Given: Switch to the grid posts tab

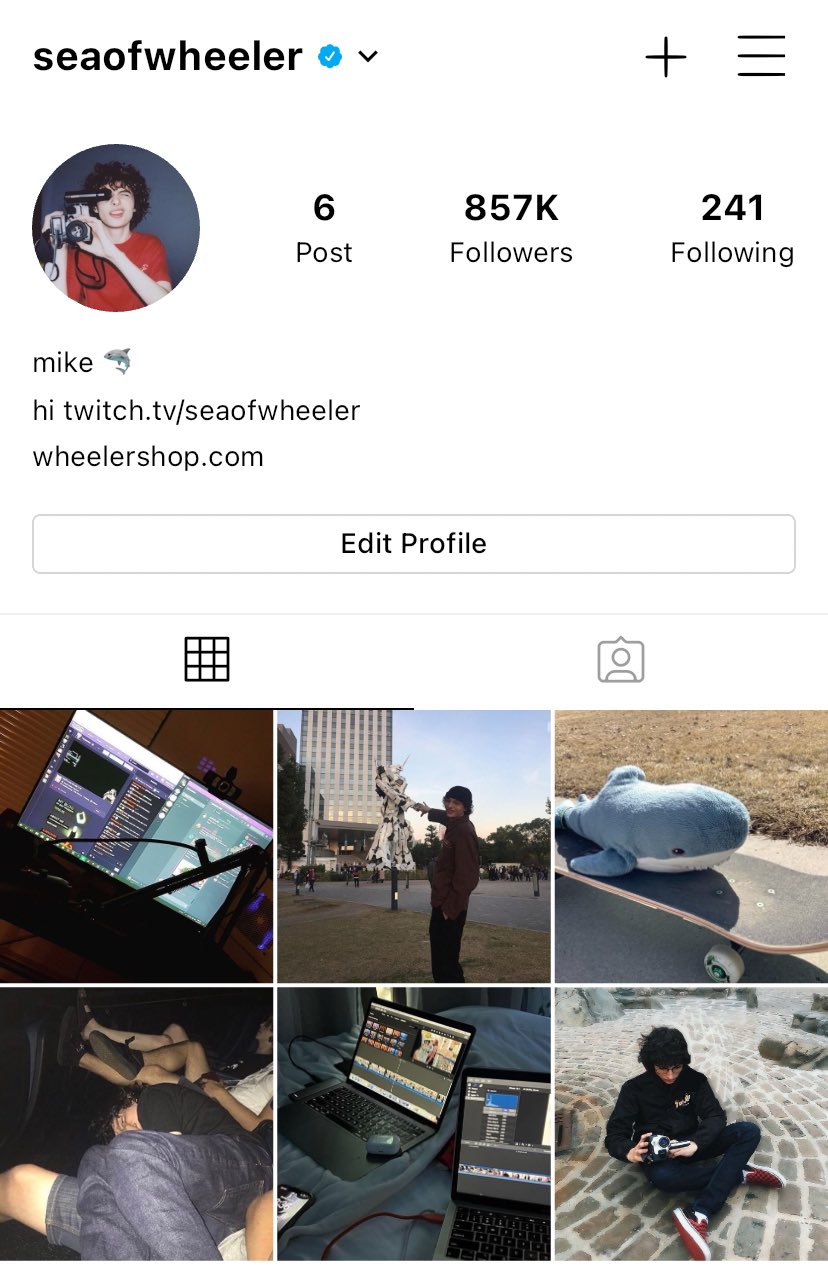Looking at the screenshot, I should click(207, 660).
